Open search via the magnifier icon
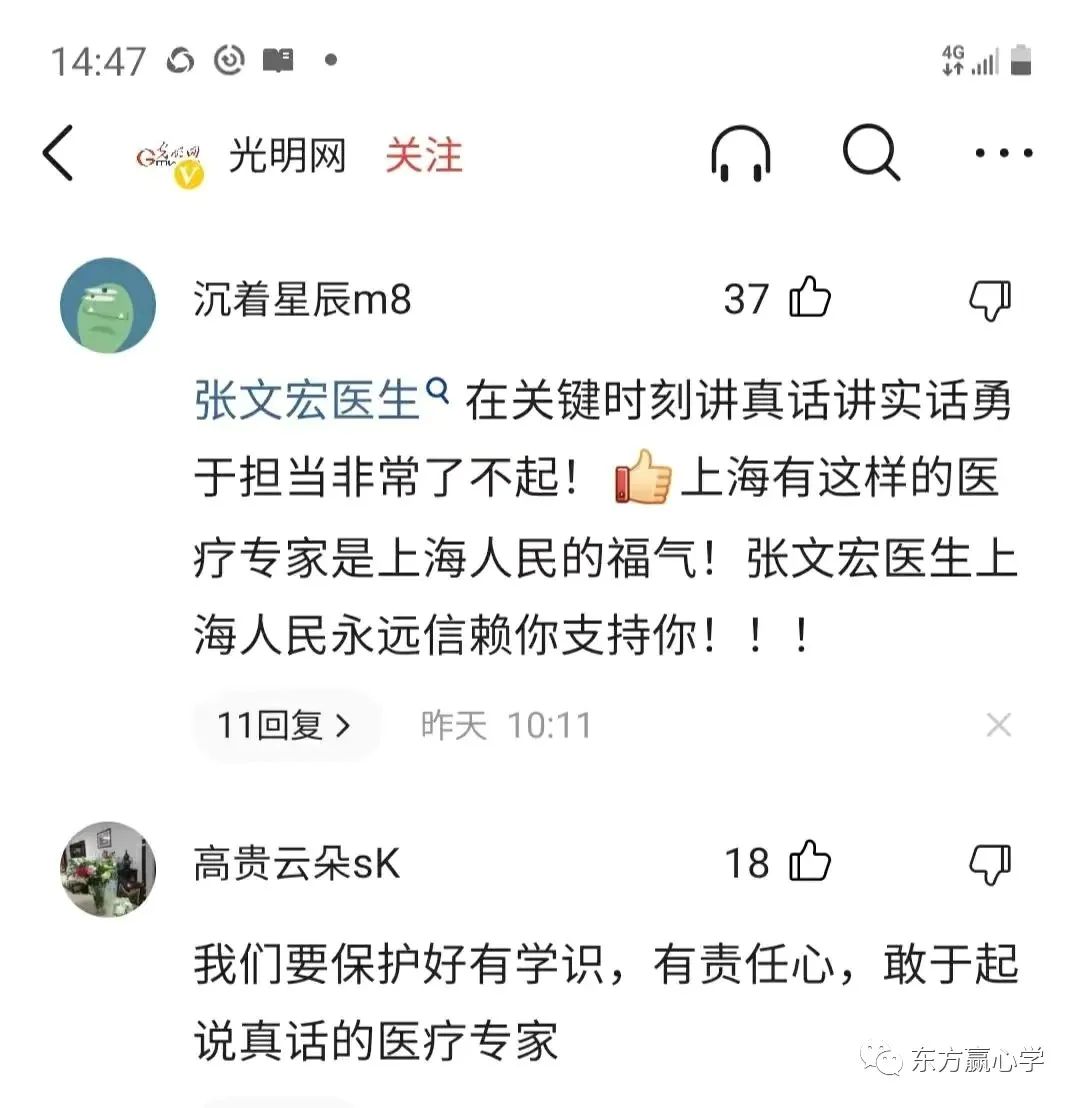This screenshot has width=1080, height=1108. 872,153
